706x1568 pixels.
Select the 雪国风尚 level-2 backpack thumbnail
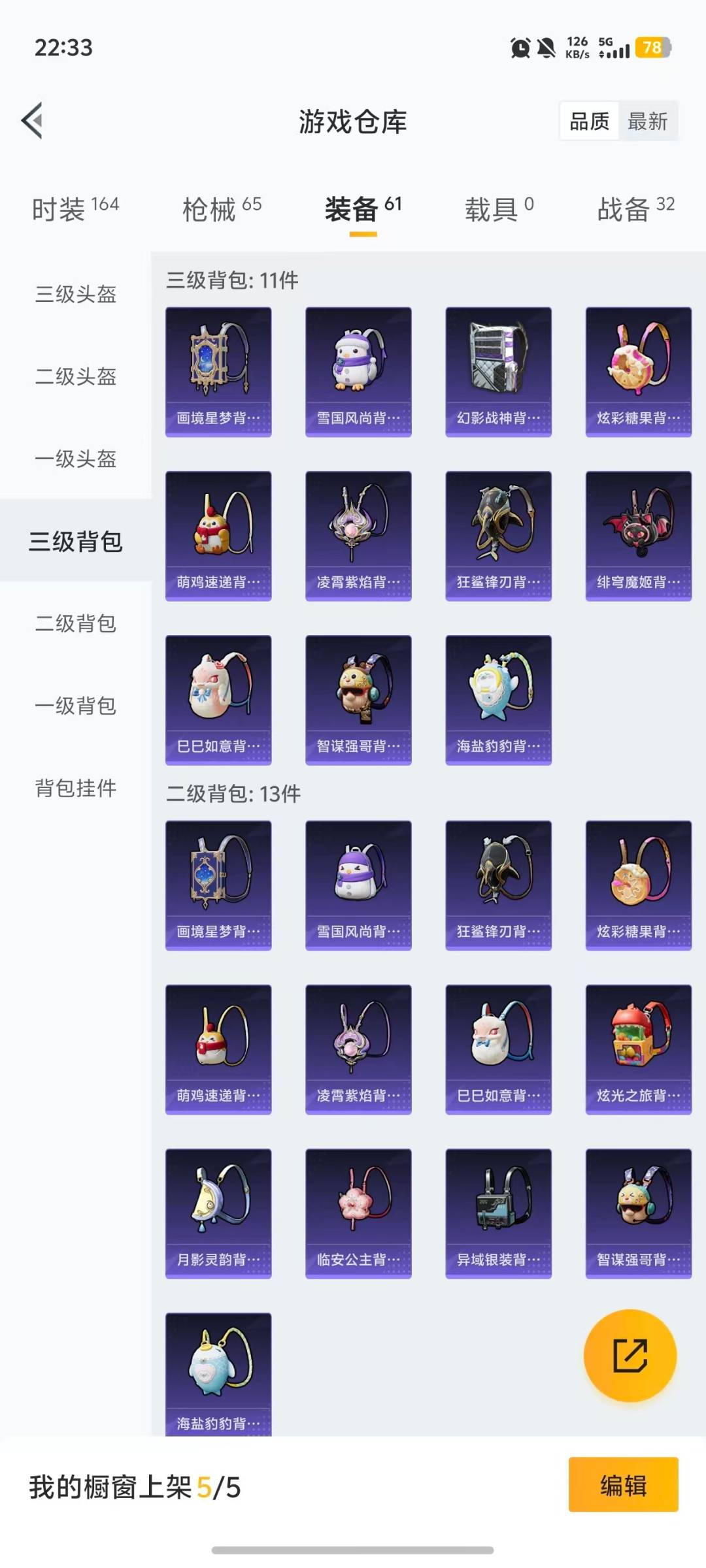(358, 883)
